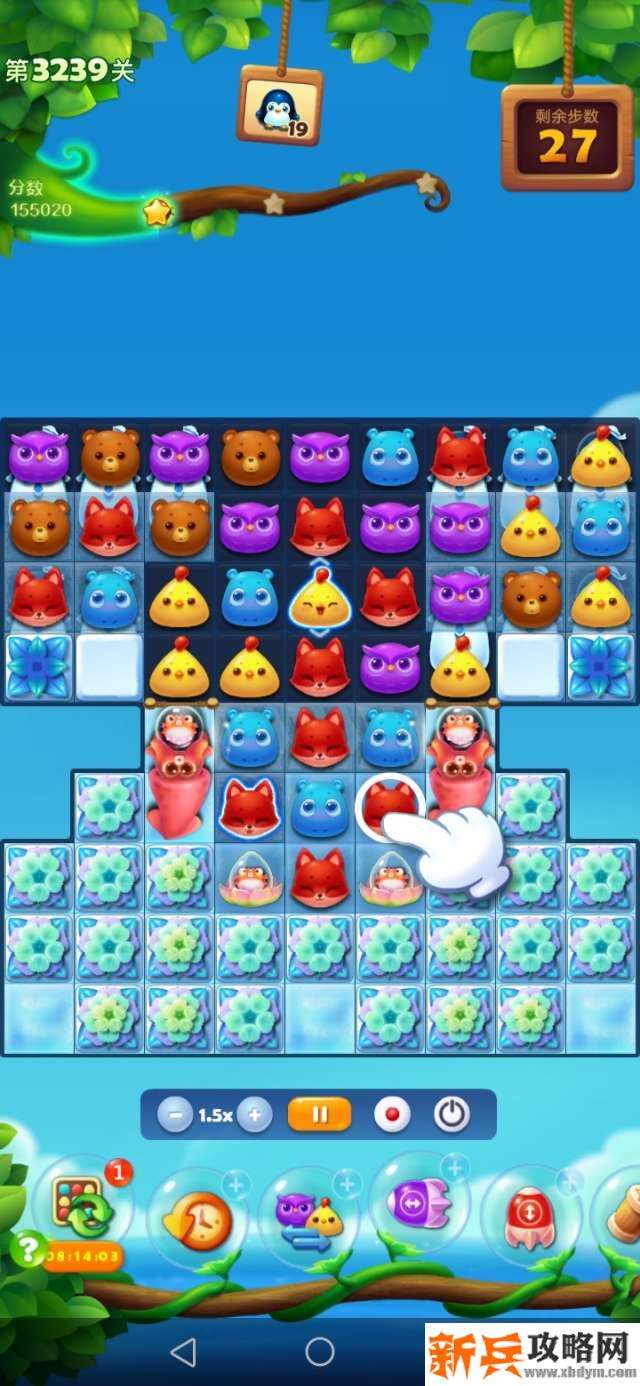
Task: Use the board shuffle booster
Action: tap(81, 1208)
